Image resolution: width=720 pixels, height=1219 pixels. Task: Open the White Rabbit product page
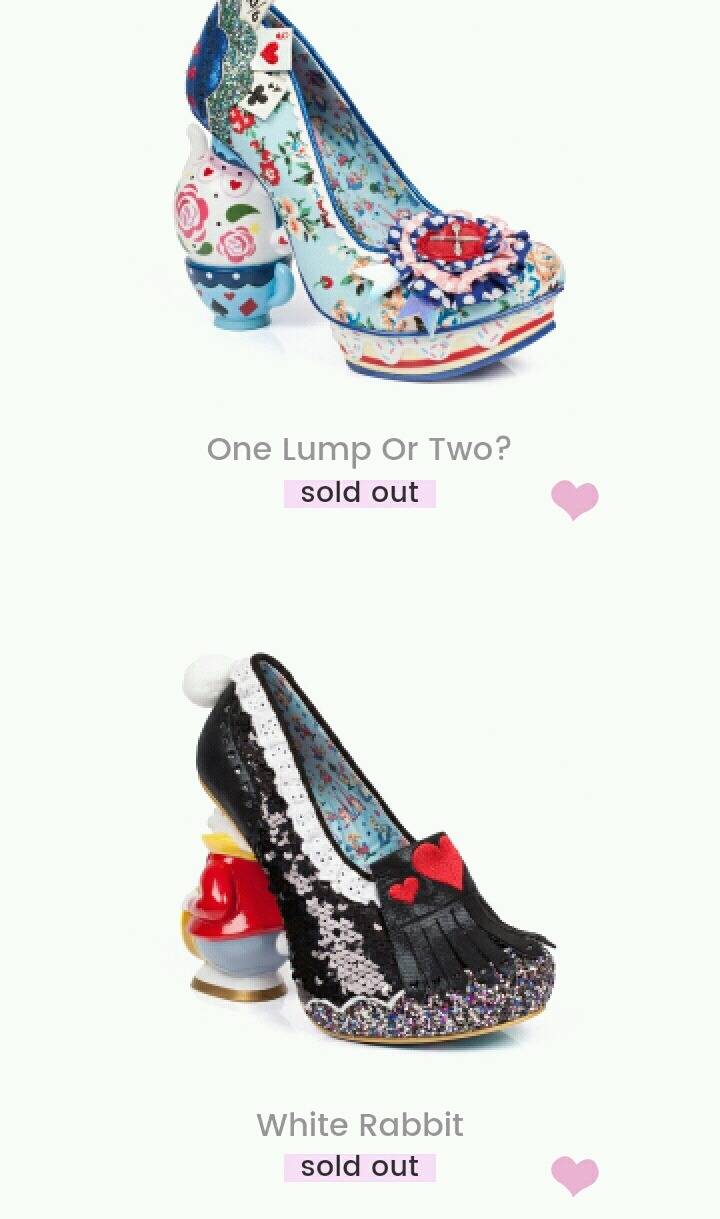[x=360, y=1123]
